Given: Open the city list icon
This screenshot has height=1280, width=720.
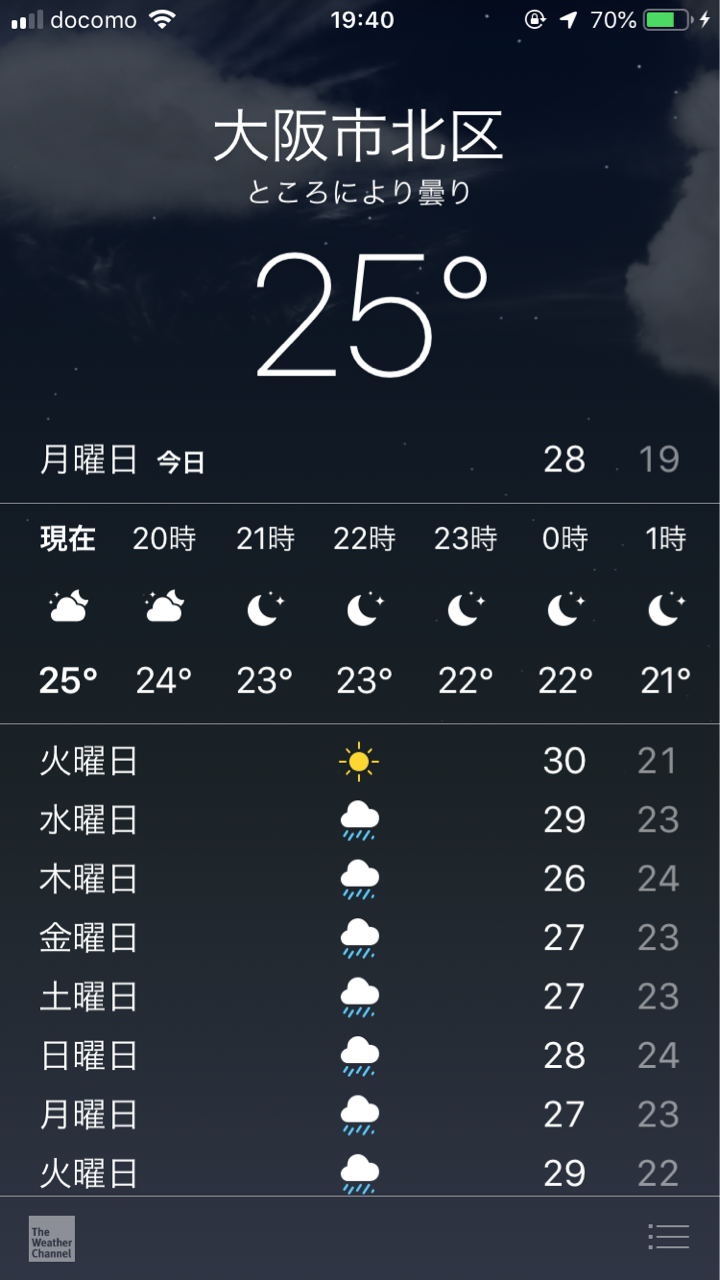Looking at the screenshot, I should 668,1237.
